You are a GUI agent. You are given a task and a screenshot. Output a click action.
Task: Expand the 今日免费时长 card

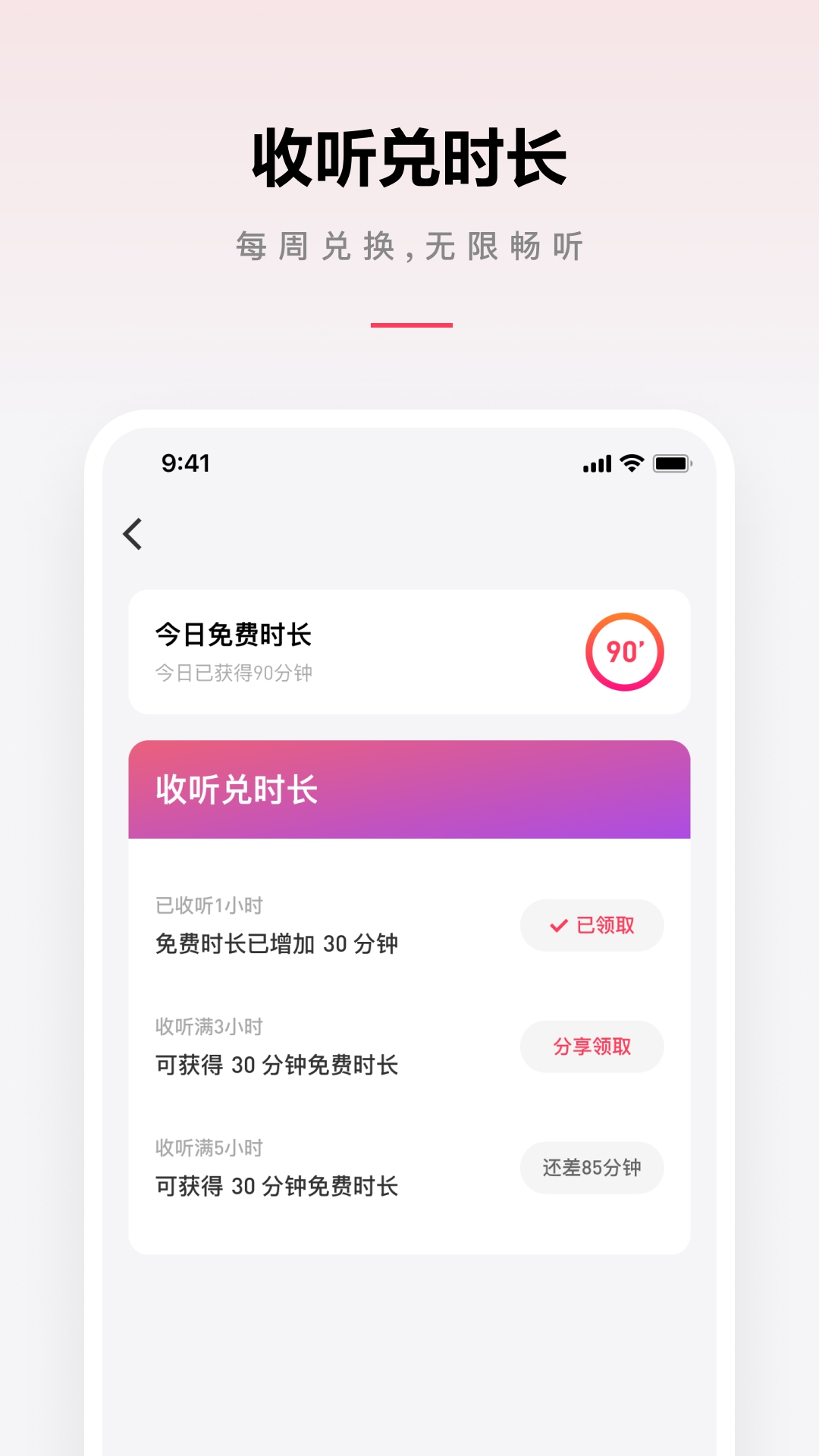(x=409, y=652)
